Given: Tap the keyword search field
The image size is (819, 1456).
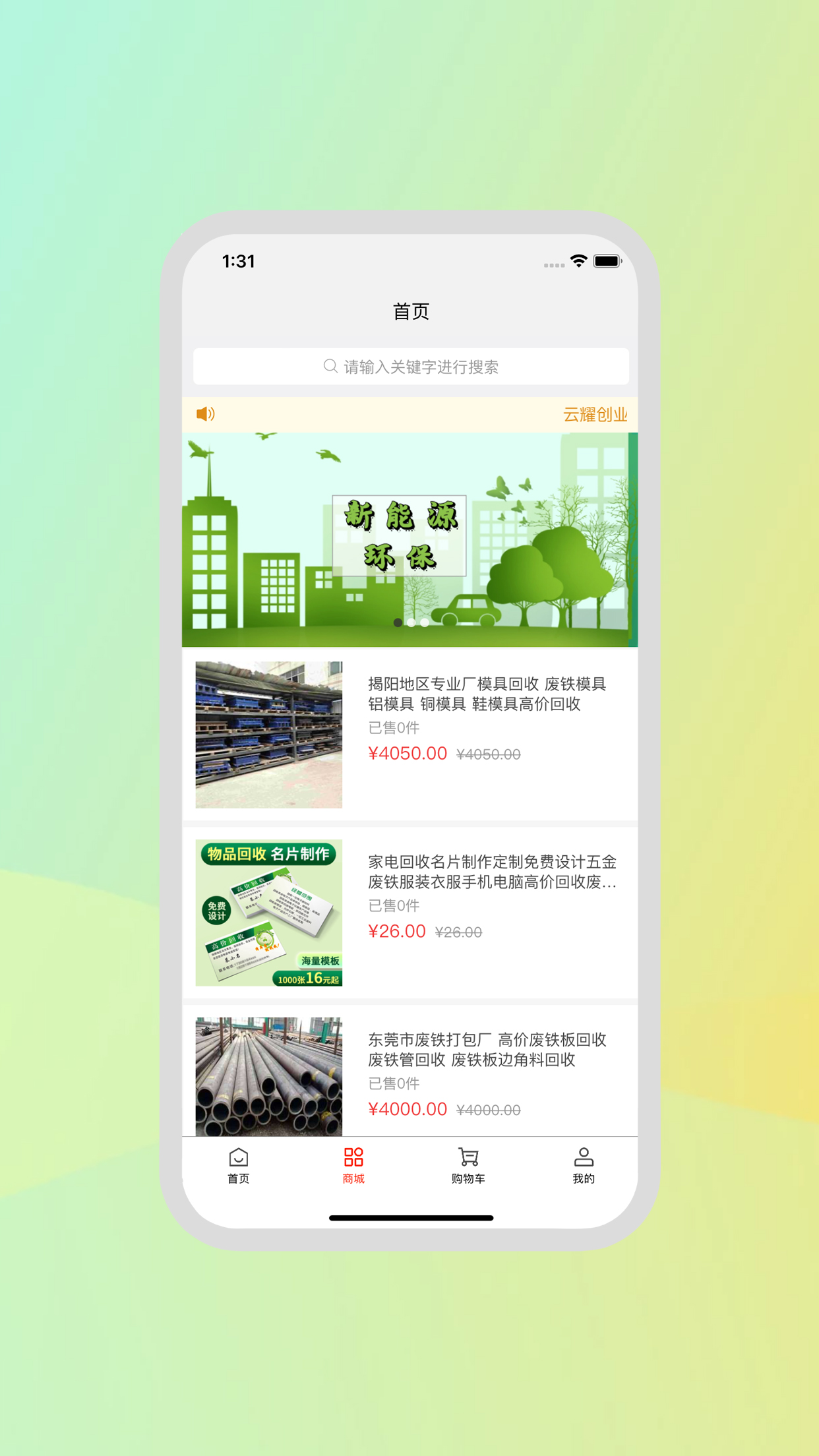Looking at the screenshot, I should click(x=410, y=367).
